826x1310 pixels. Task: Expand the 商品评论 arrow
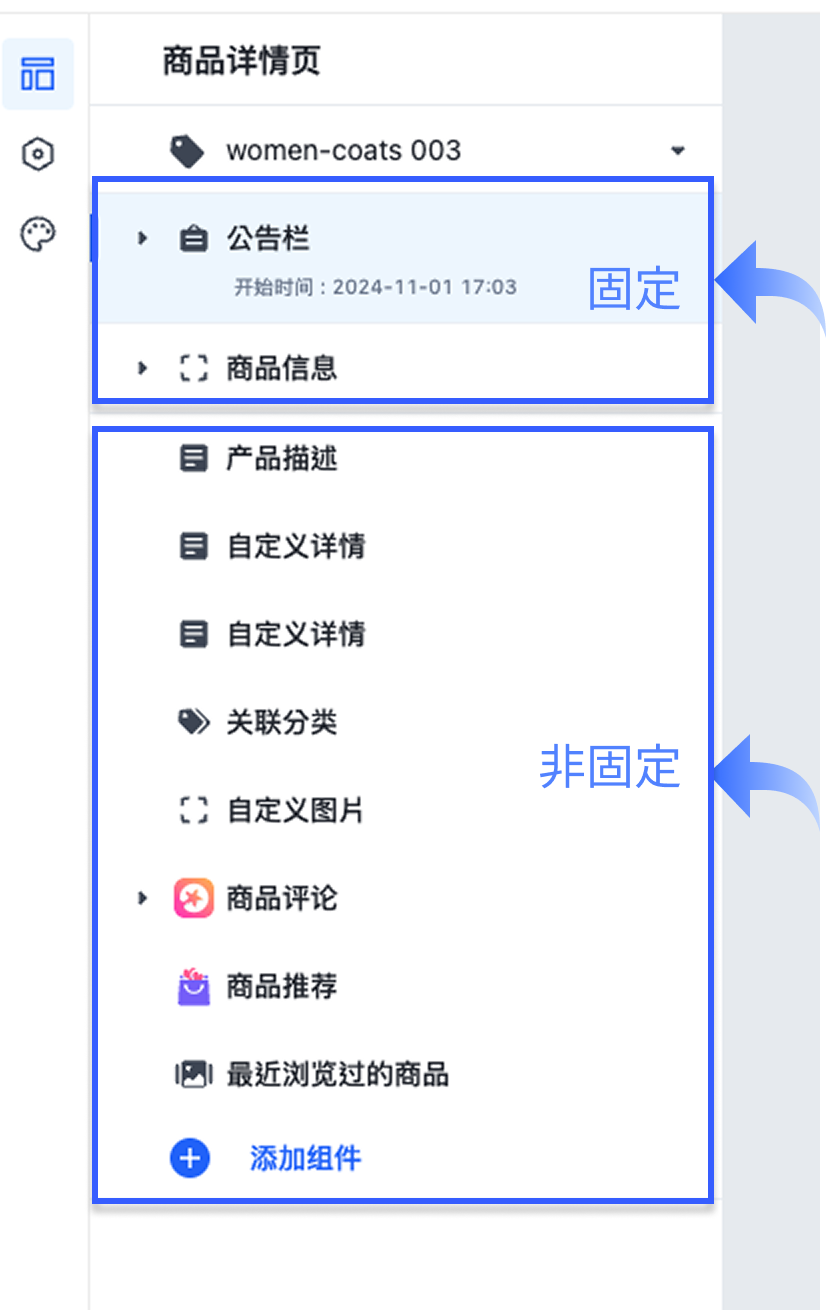pyautogui.click(x=142, y=898)
